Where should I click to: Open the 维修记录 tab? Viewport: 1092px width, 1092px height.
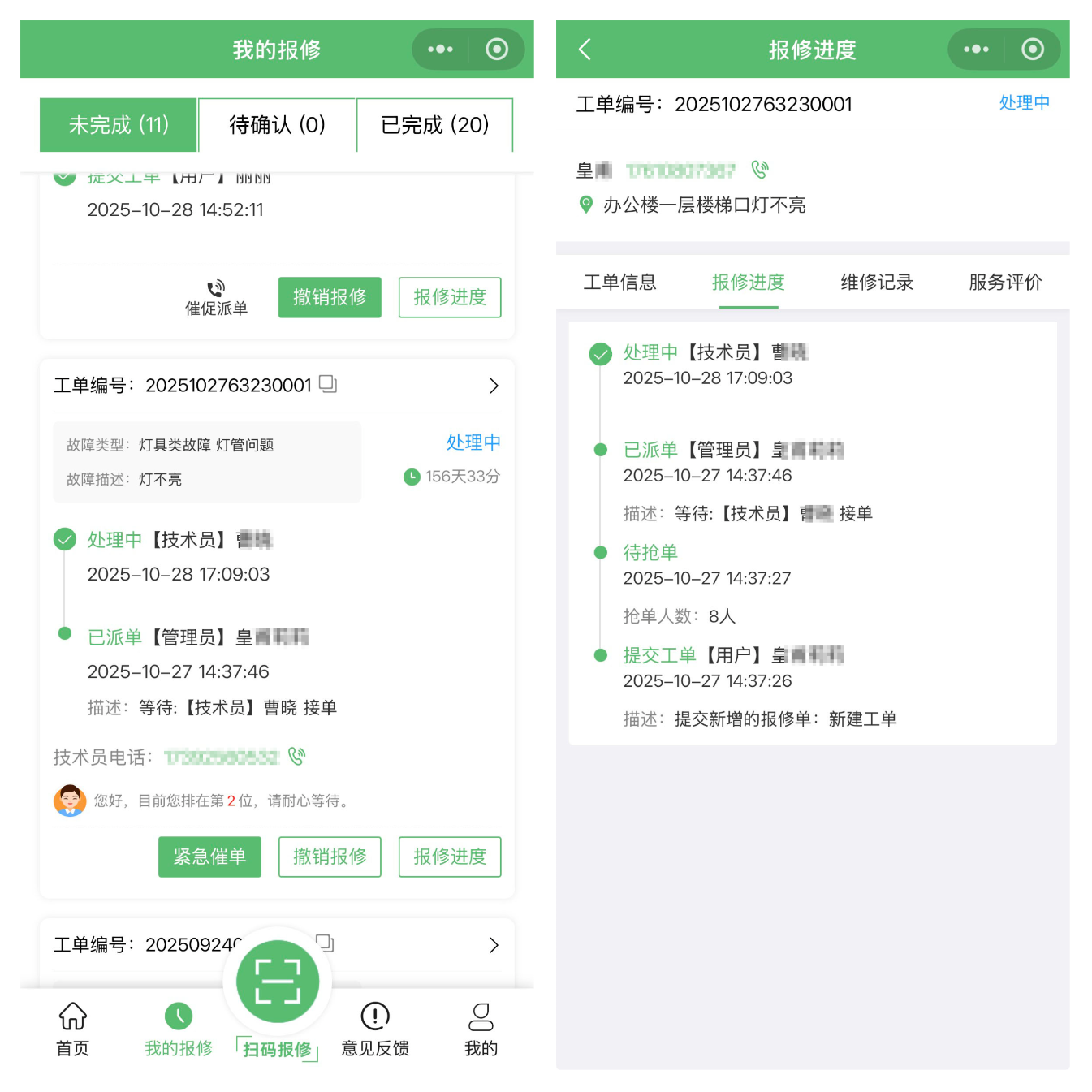pyautogui.click(x=877, y=283)
